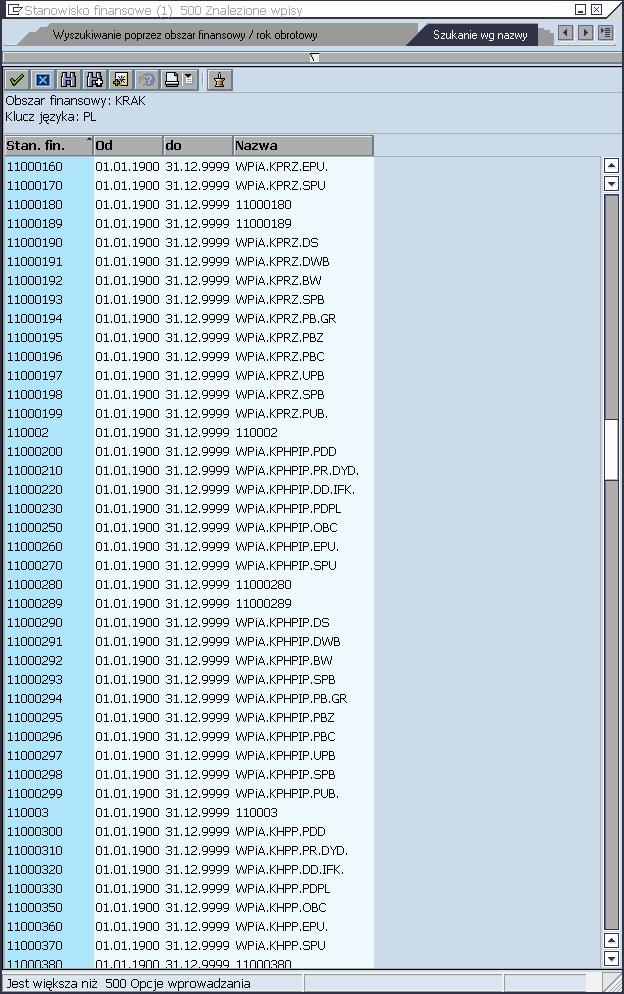The width and height of the screenshot is (624, 994).
Task: Choose entry 11000200 WPiA.KPHPIP.PDD
Action: 34,452
